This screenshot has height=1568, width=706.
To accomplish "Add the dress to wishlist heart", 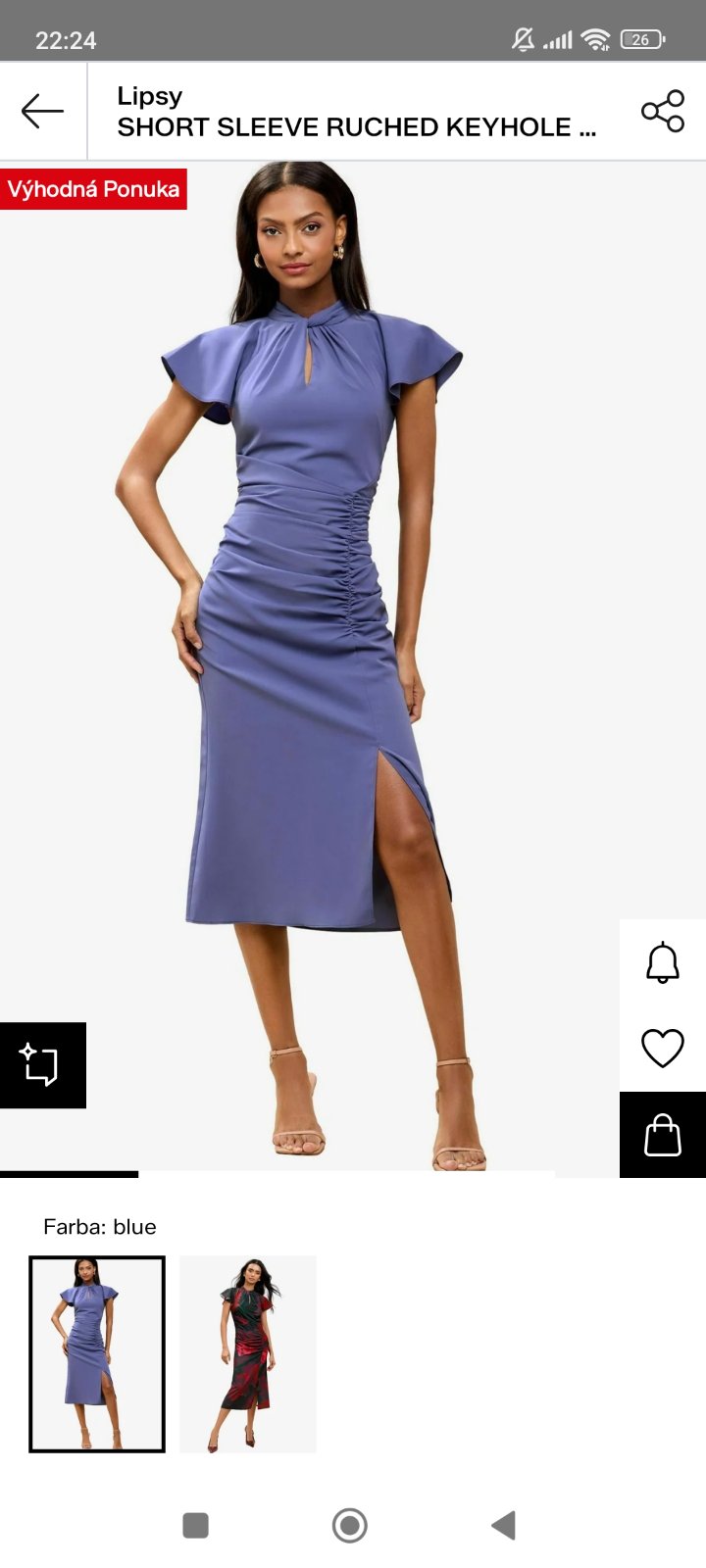I will [x=663, y=1048].
